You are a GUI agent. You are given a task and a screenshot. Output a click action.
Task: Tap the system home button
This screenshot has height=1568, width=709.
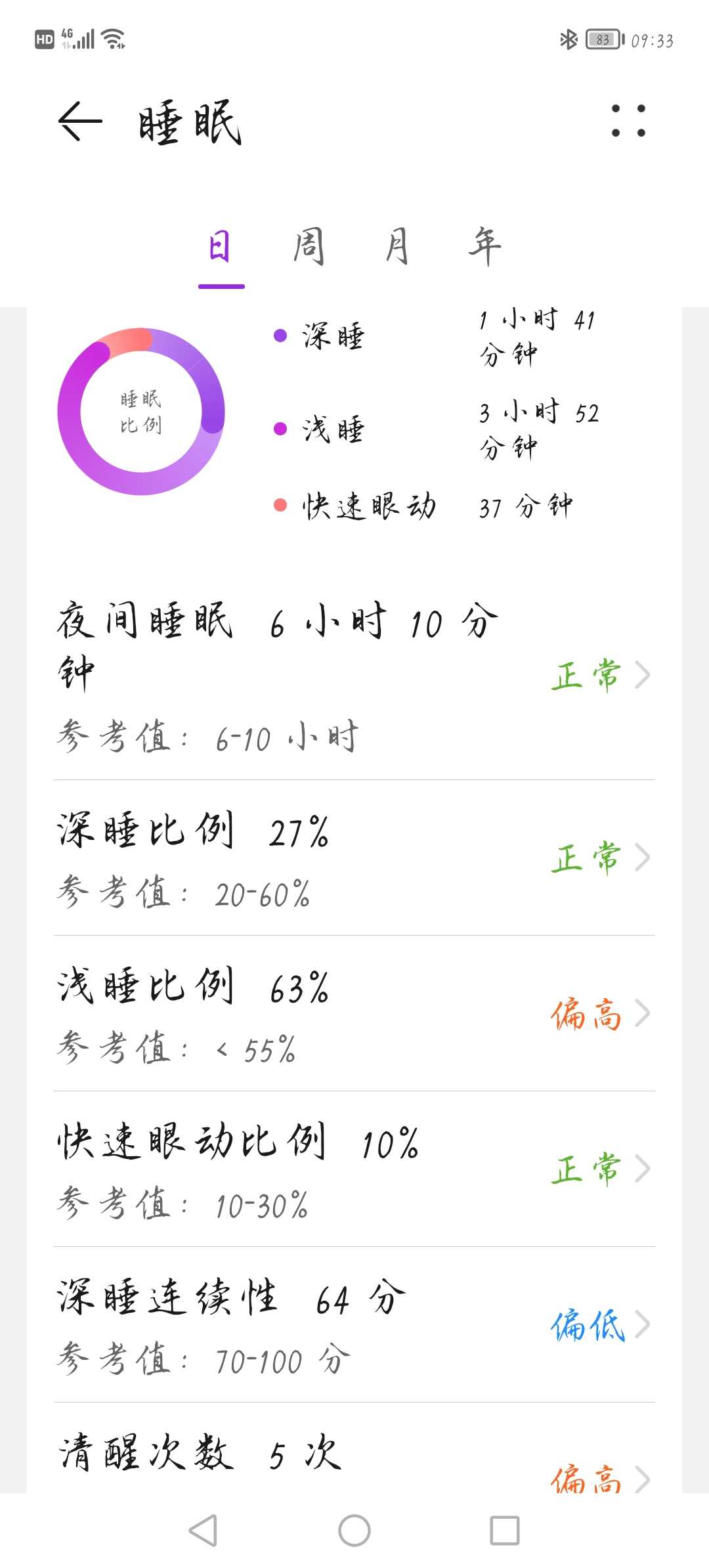[354, 1531]
